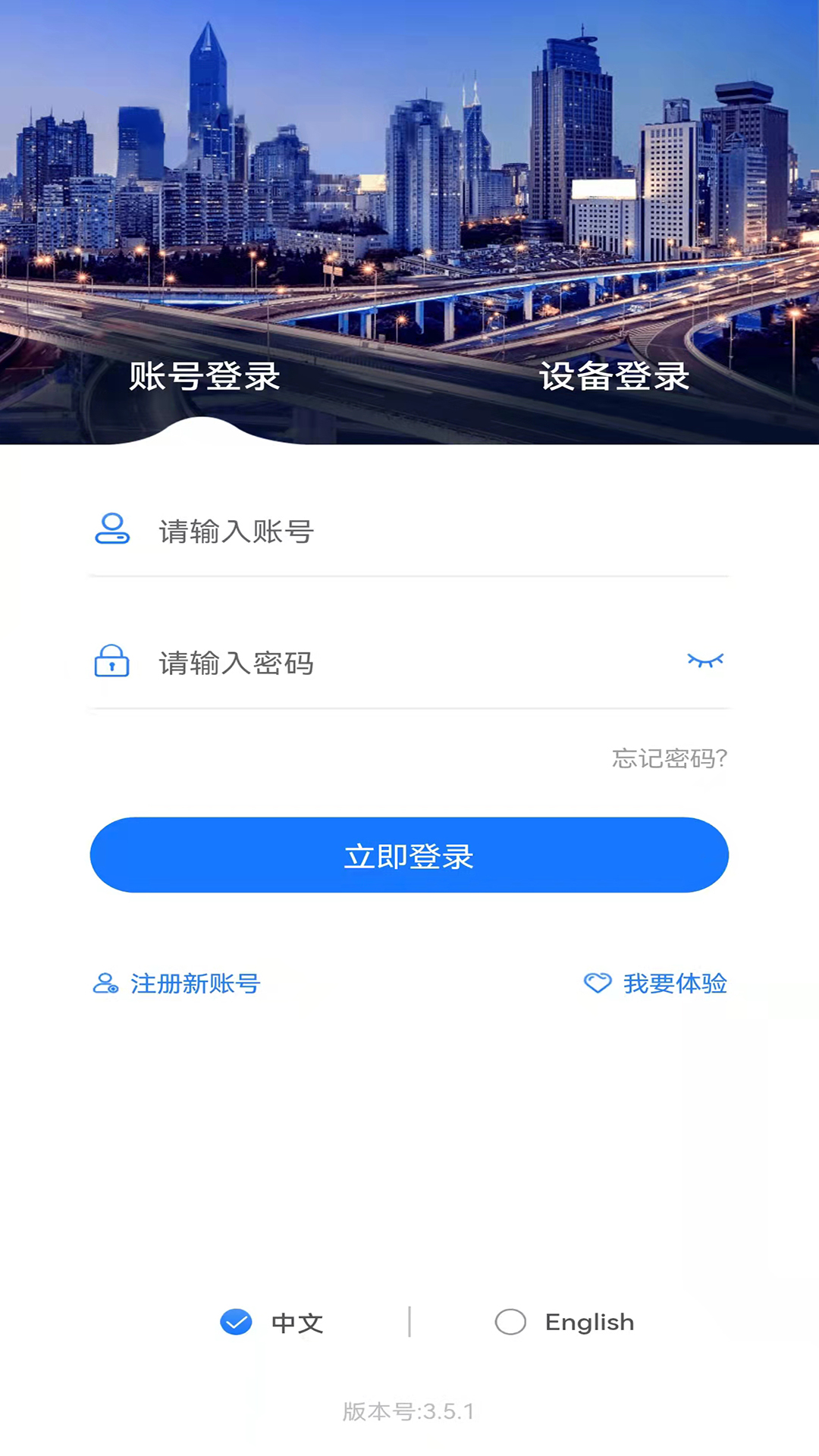Screen dimensions: 819x1456
Task: Select the 账号登录 tab
Action: click(x=205, y=377)
